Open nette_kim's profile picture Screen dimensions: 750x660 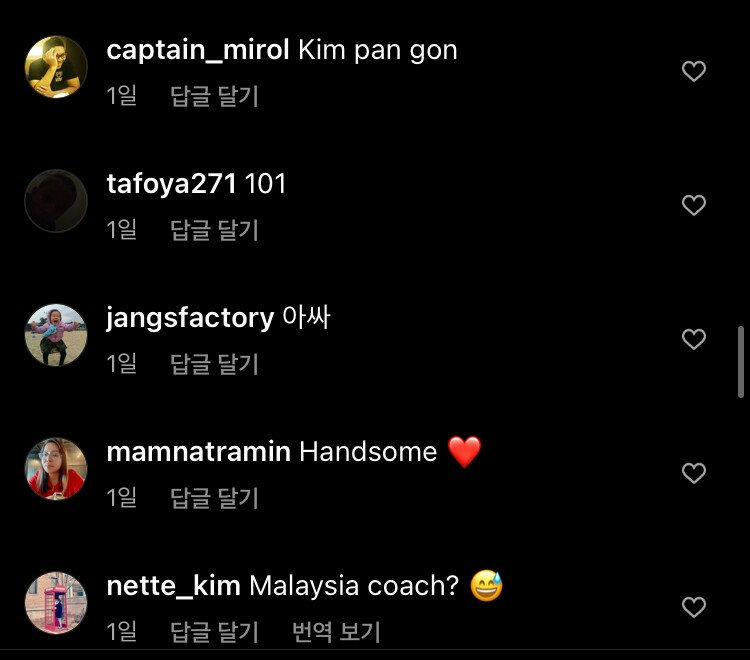tap(56, 603)
